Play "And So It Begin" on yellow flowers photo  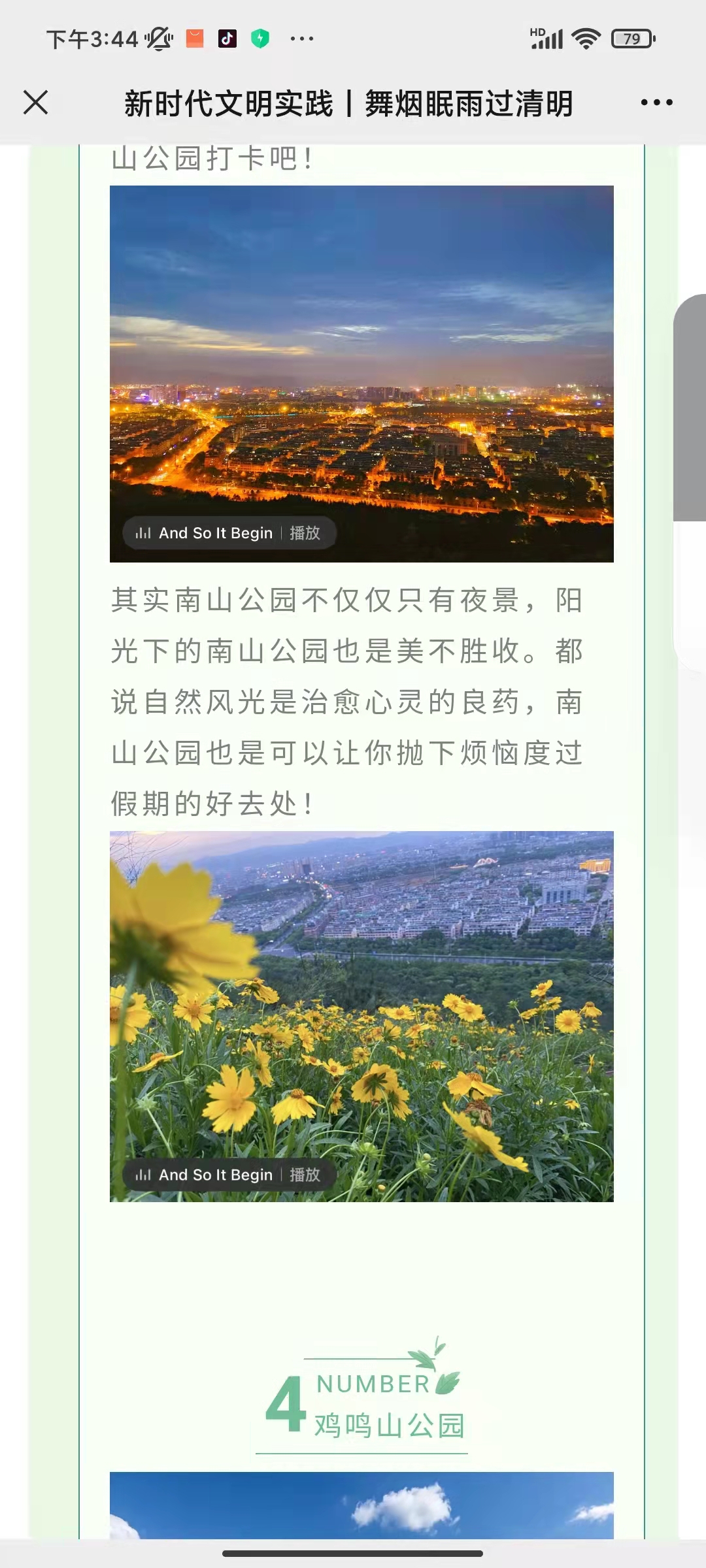pos(304,1175)
